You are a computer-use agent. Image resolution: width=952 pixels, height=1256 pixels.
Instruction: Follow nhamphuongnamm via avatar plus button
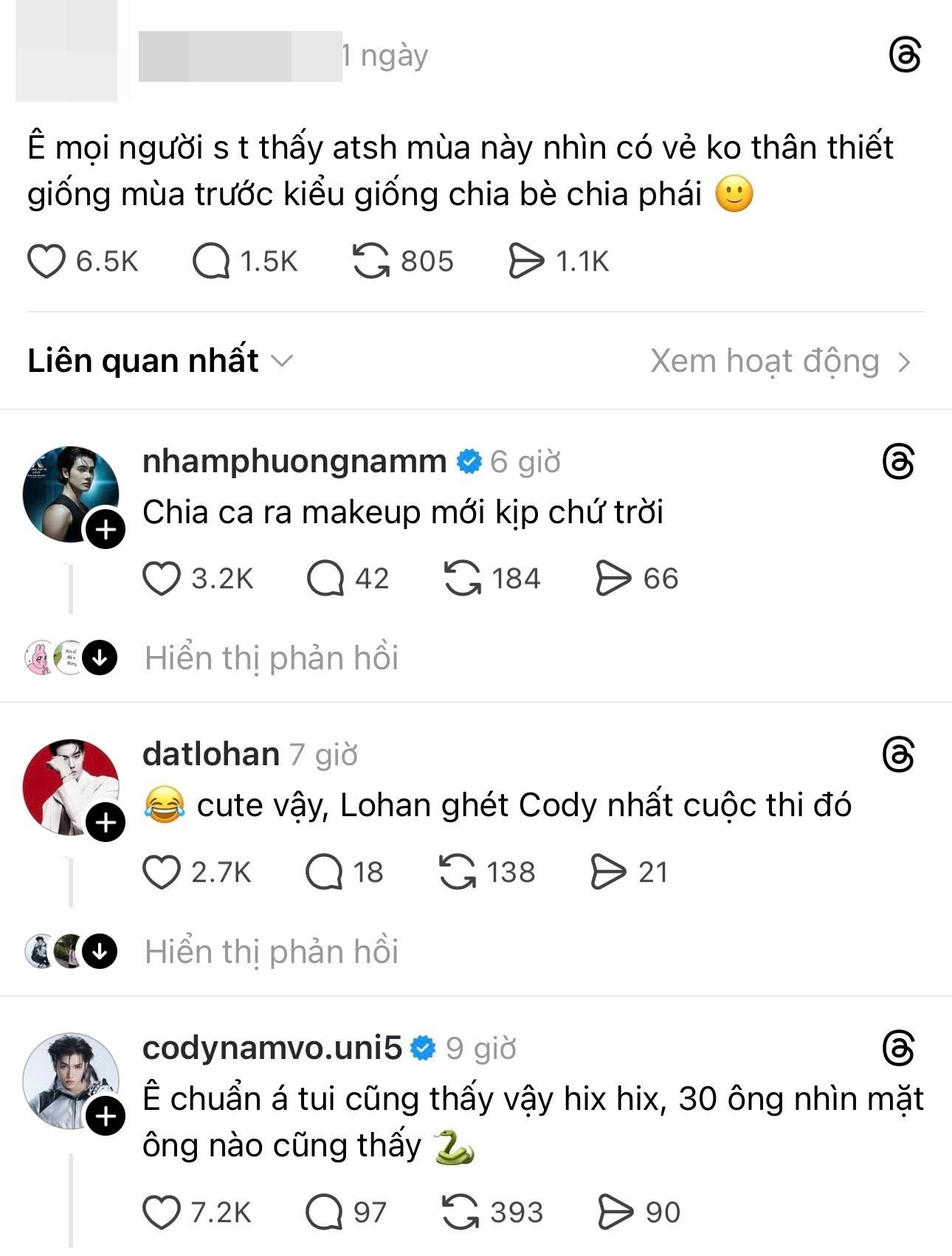(106, 530)
